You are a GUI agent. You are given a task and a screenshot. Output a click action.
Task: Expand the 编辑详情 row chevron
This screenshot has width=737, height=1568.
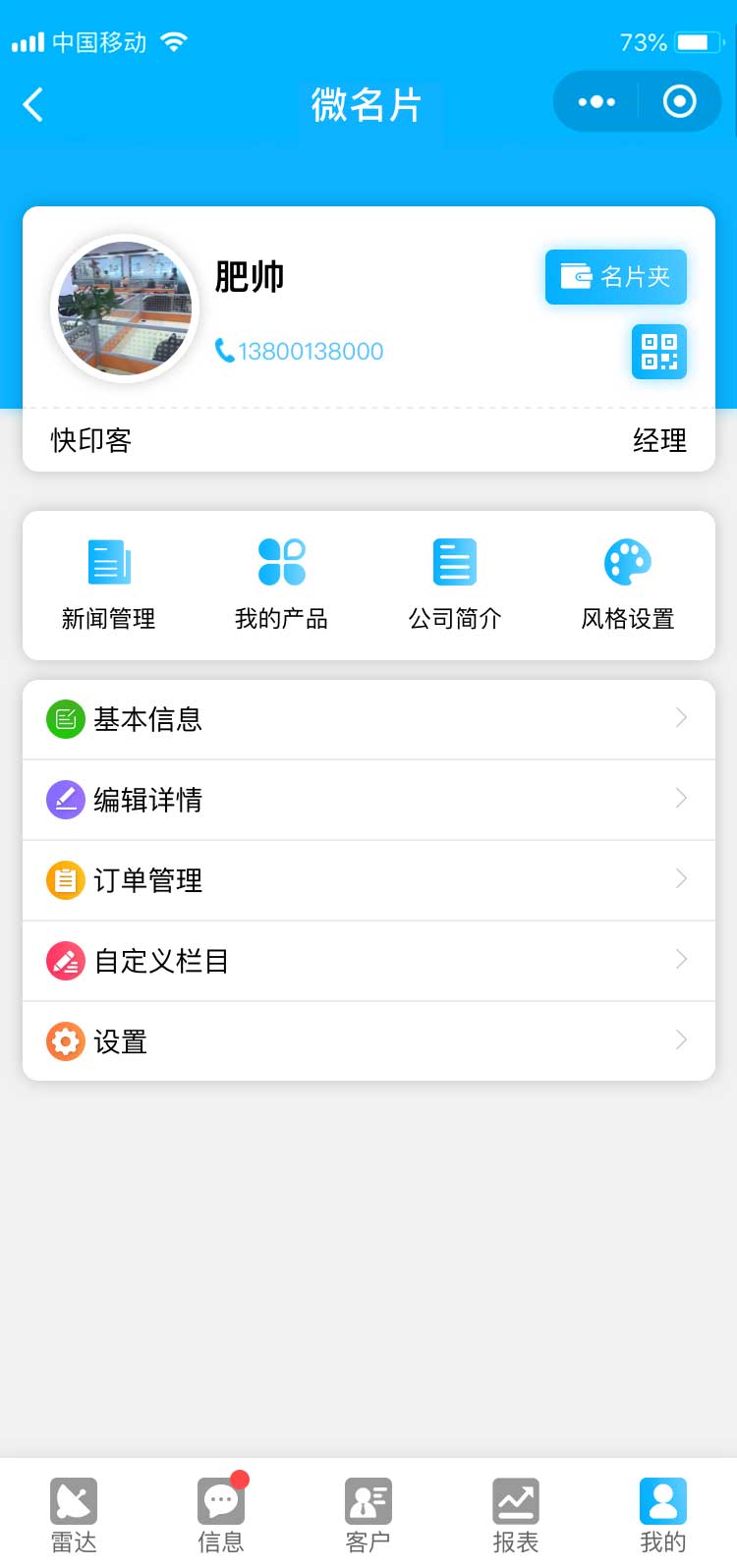(681, 799)
